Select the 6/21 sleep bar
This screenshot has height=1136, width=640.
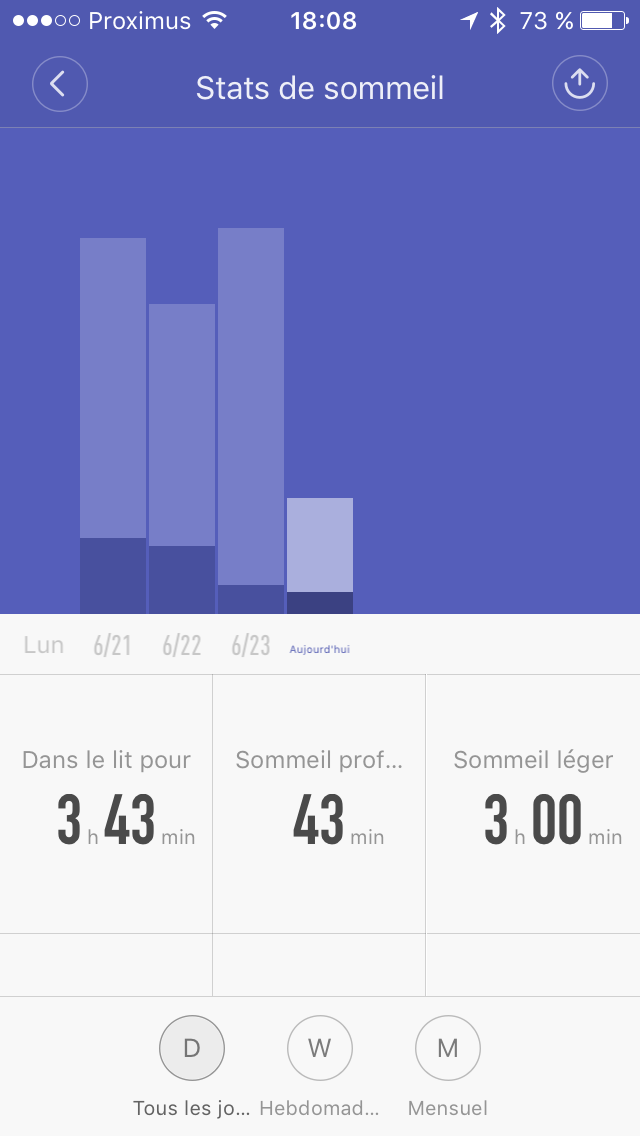tap(113, 425)
